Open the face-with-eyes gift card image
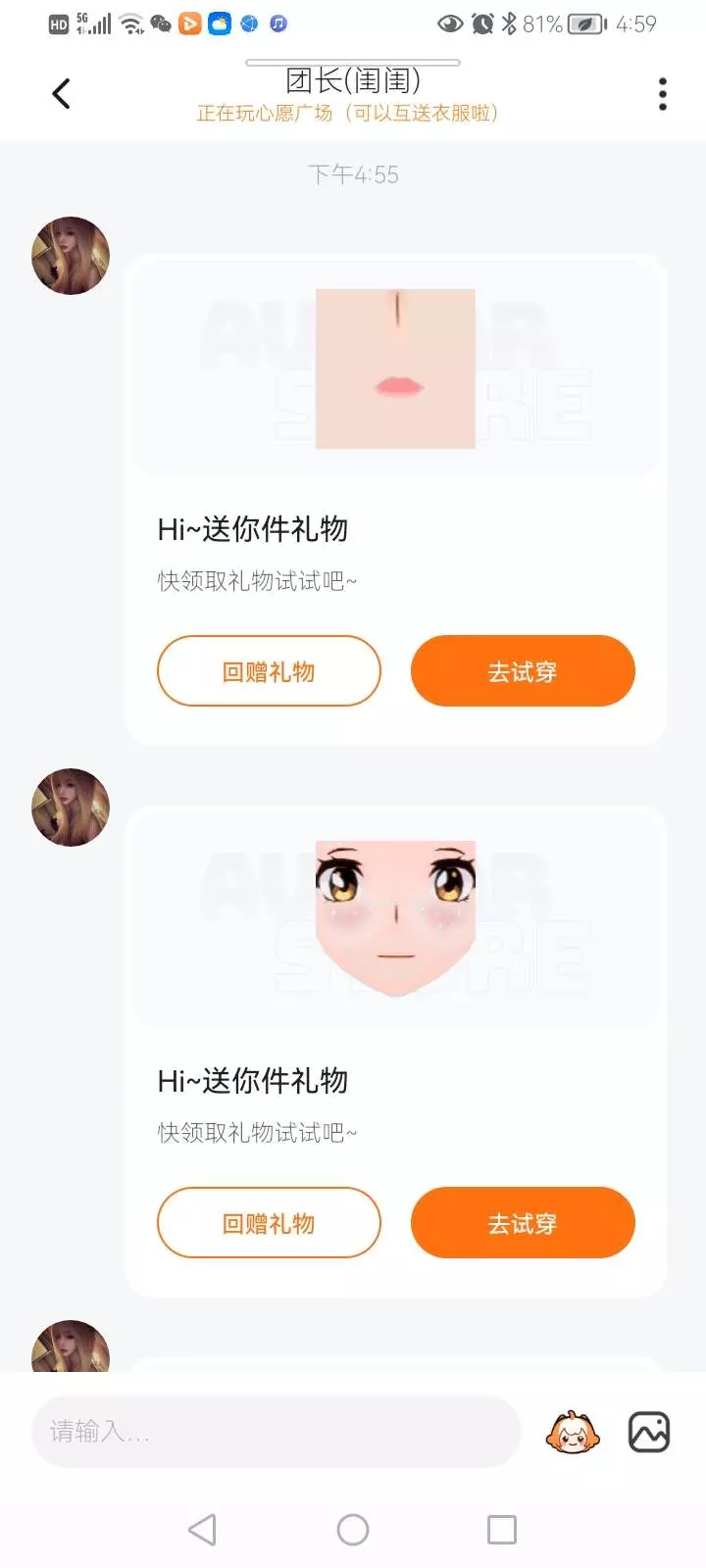 coord(395,919)
